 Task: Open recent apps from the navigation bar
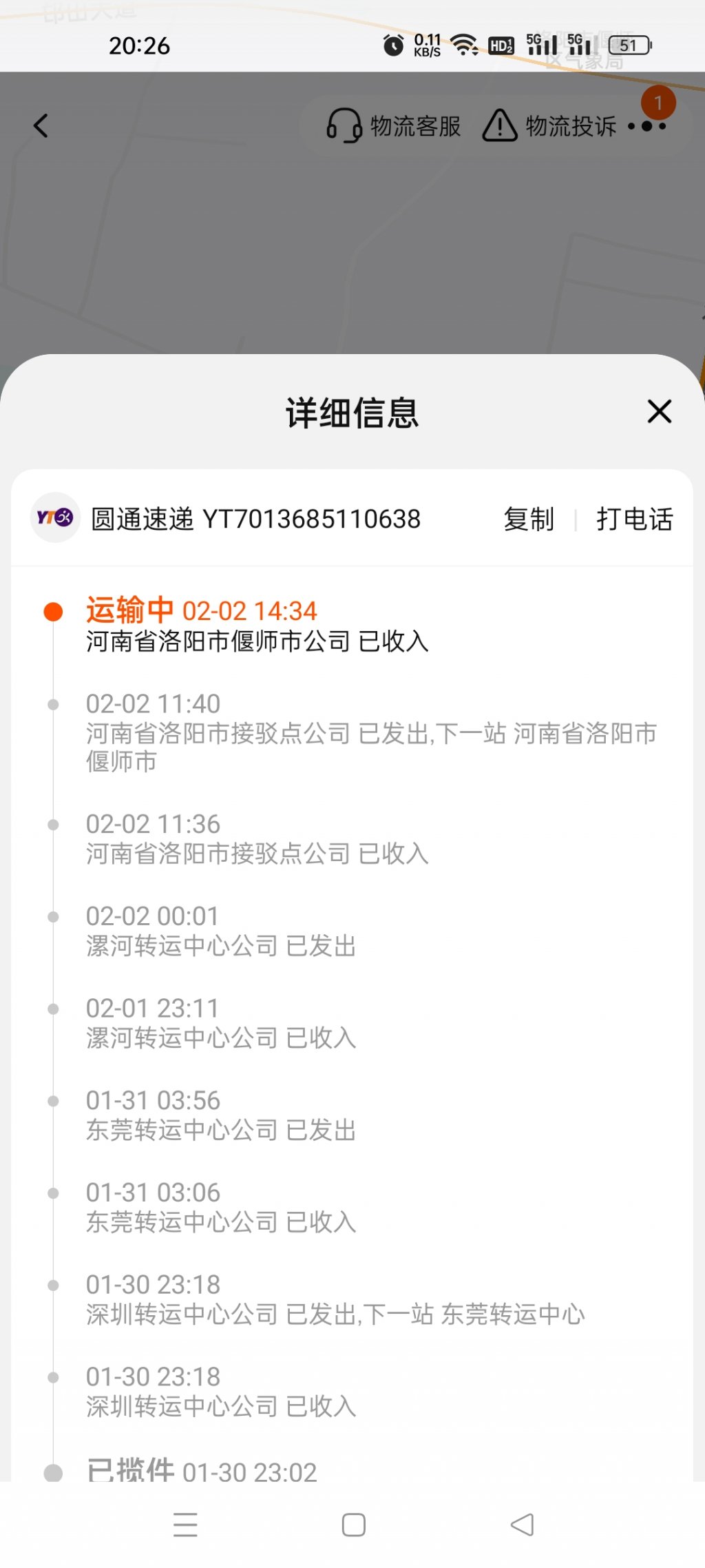185,1525
